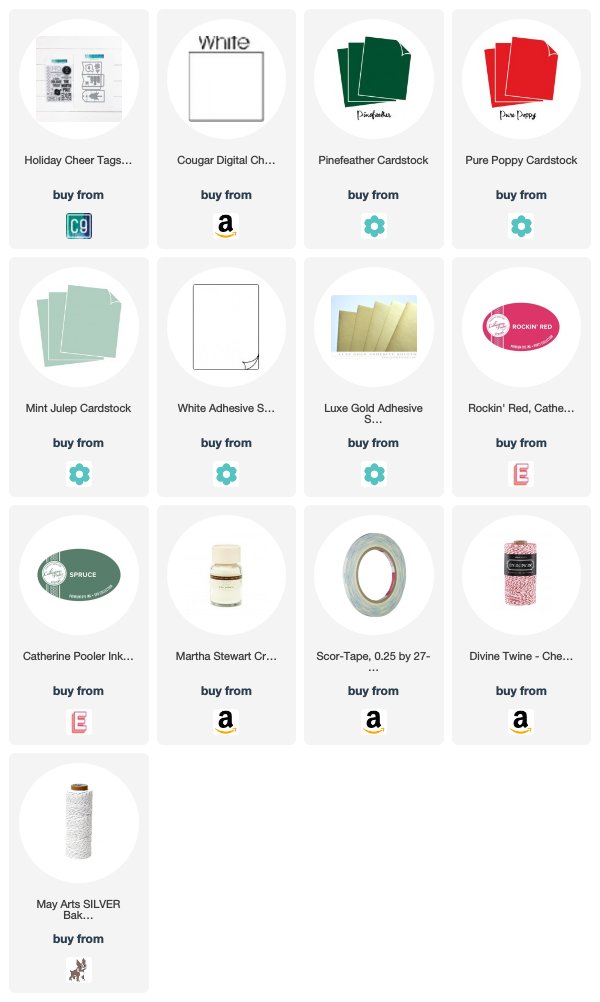Open the Holiday Cheer Tags product tile
The width and height of the screenshot is (600, 1002).
(79, 128)
